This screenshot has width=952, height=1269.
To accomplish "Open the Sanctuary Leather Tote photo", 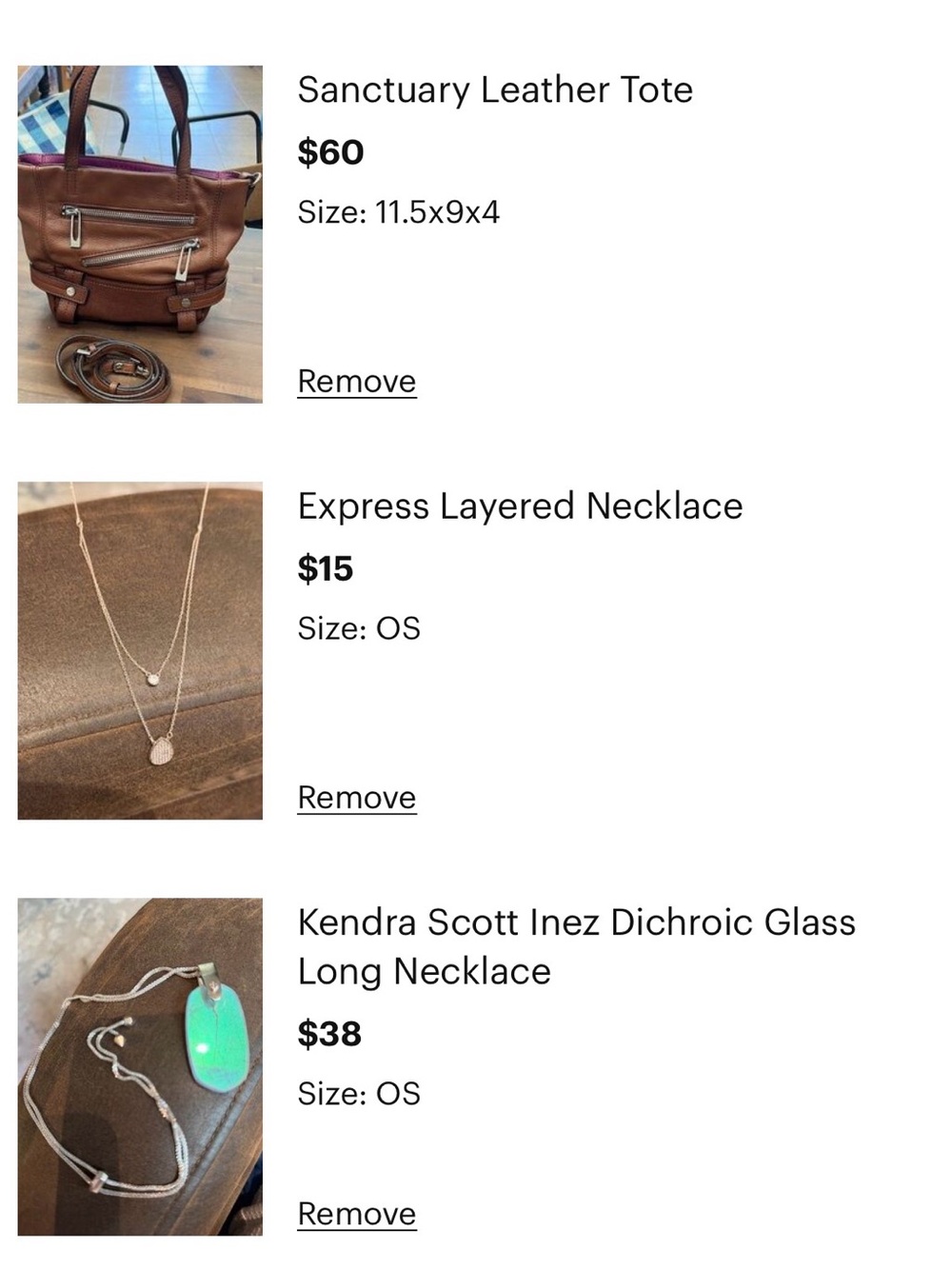I will click(140, 234).
